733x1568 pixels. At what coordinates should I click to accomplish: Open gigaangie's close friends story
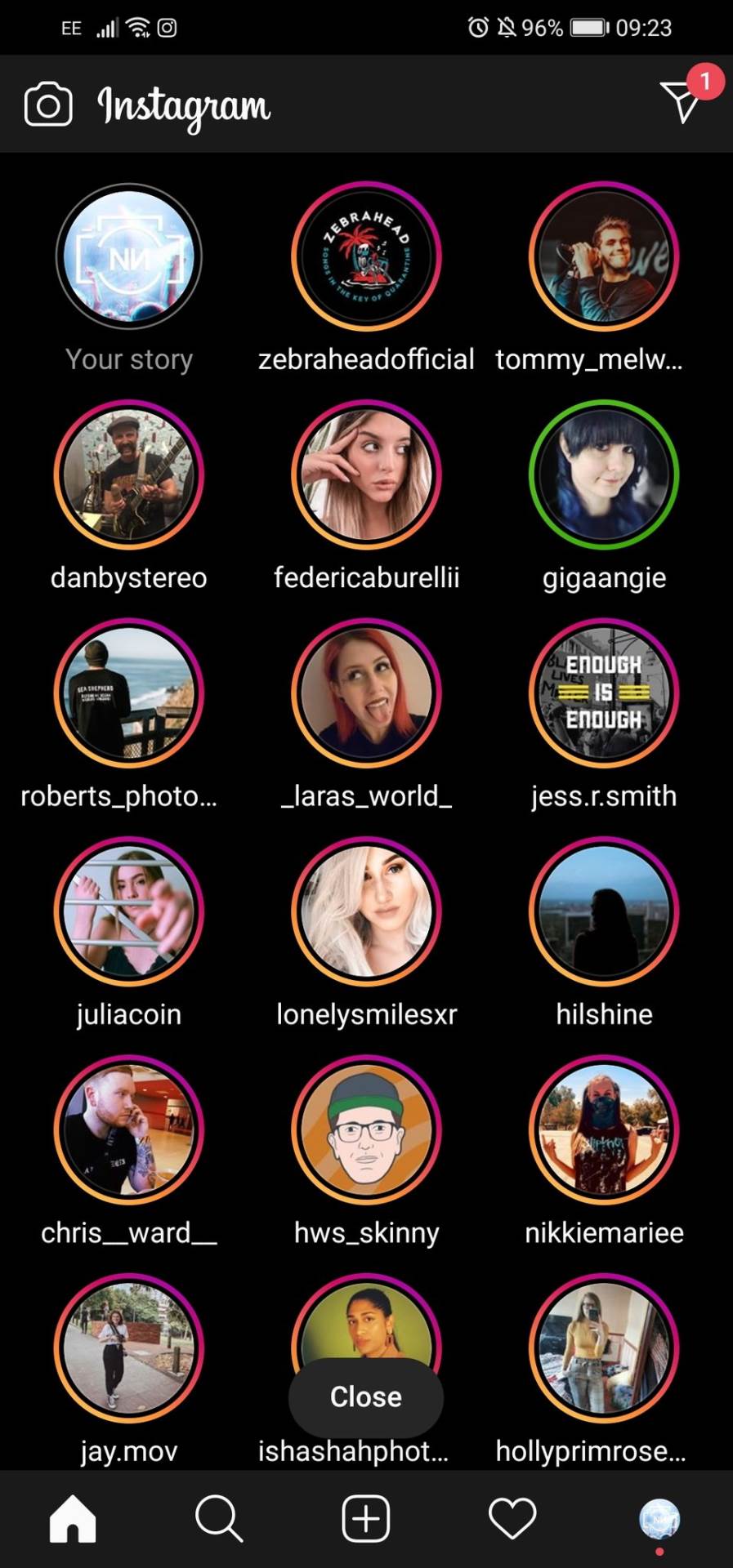[604, 474]
